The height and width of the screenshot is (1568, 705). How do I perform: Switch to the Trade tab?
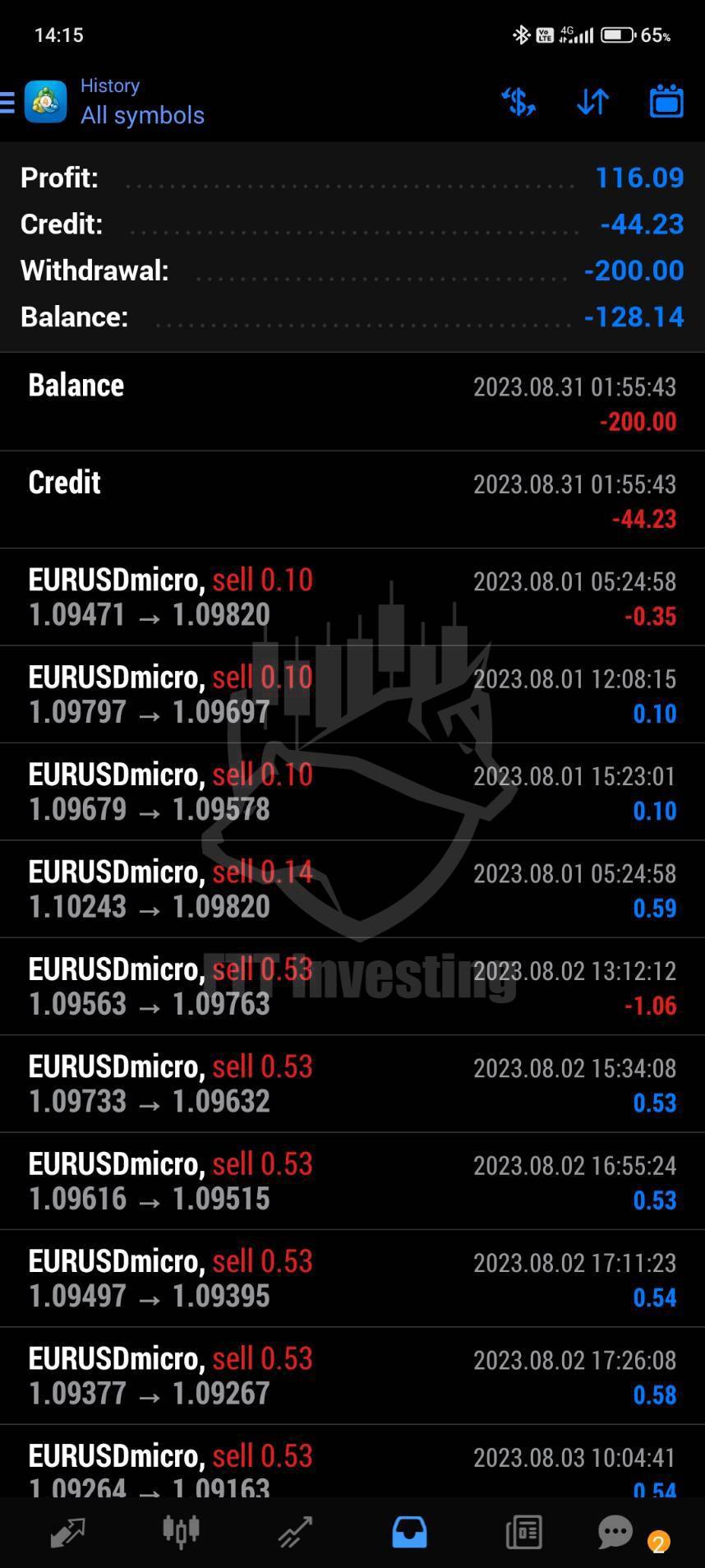pos(295,1532)
